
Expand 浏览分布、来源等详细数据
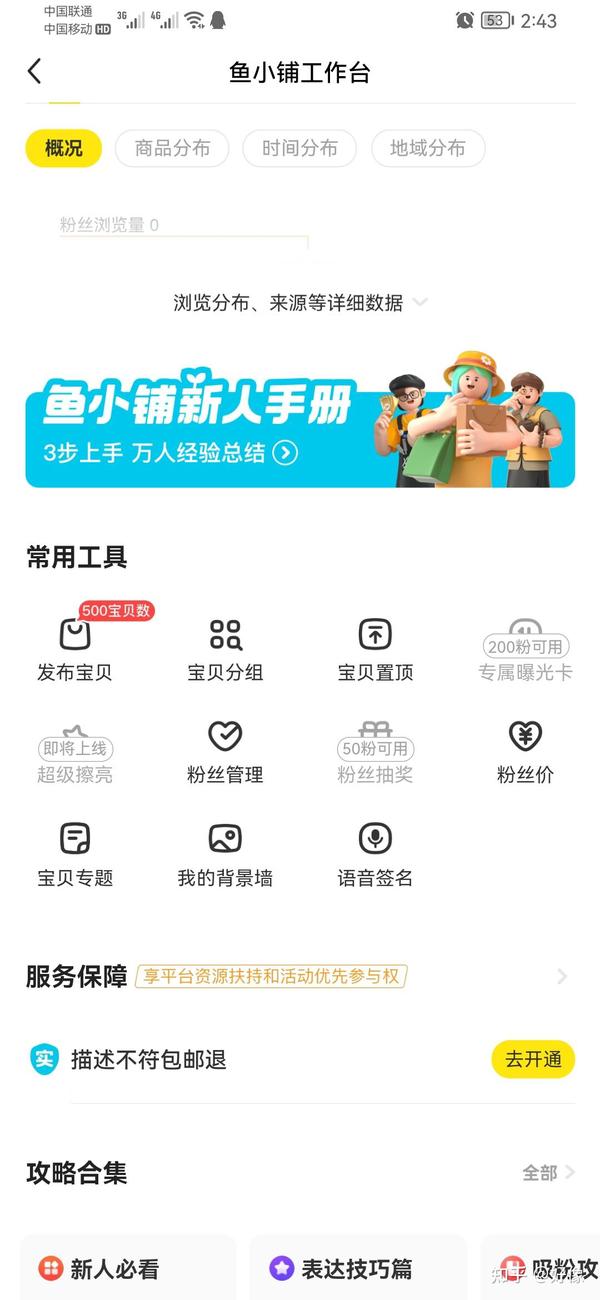point(300,303)
